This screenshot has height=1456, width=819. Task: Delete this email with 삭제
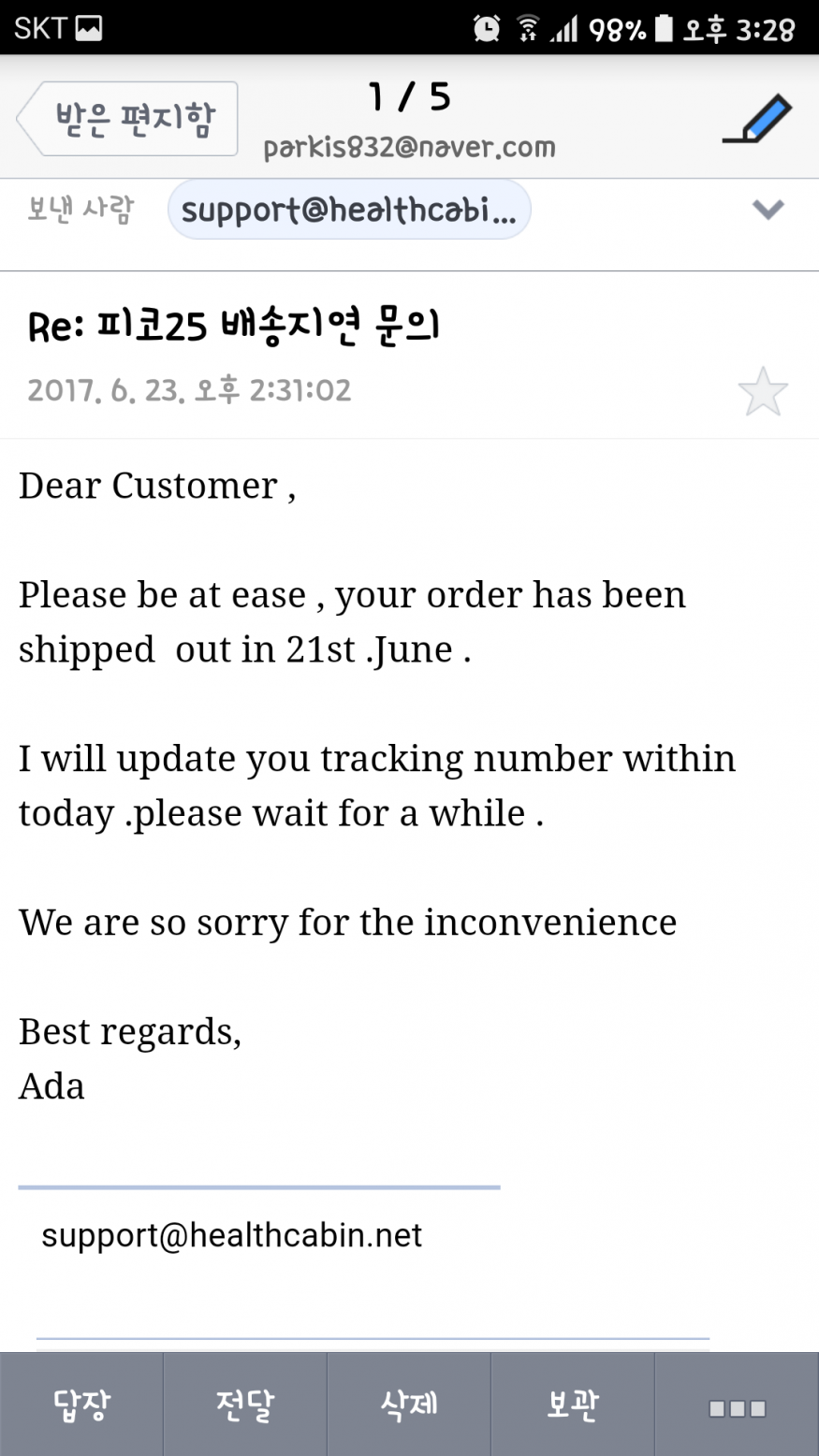tap(409, 1404)
